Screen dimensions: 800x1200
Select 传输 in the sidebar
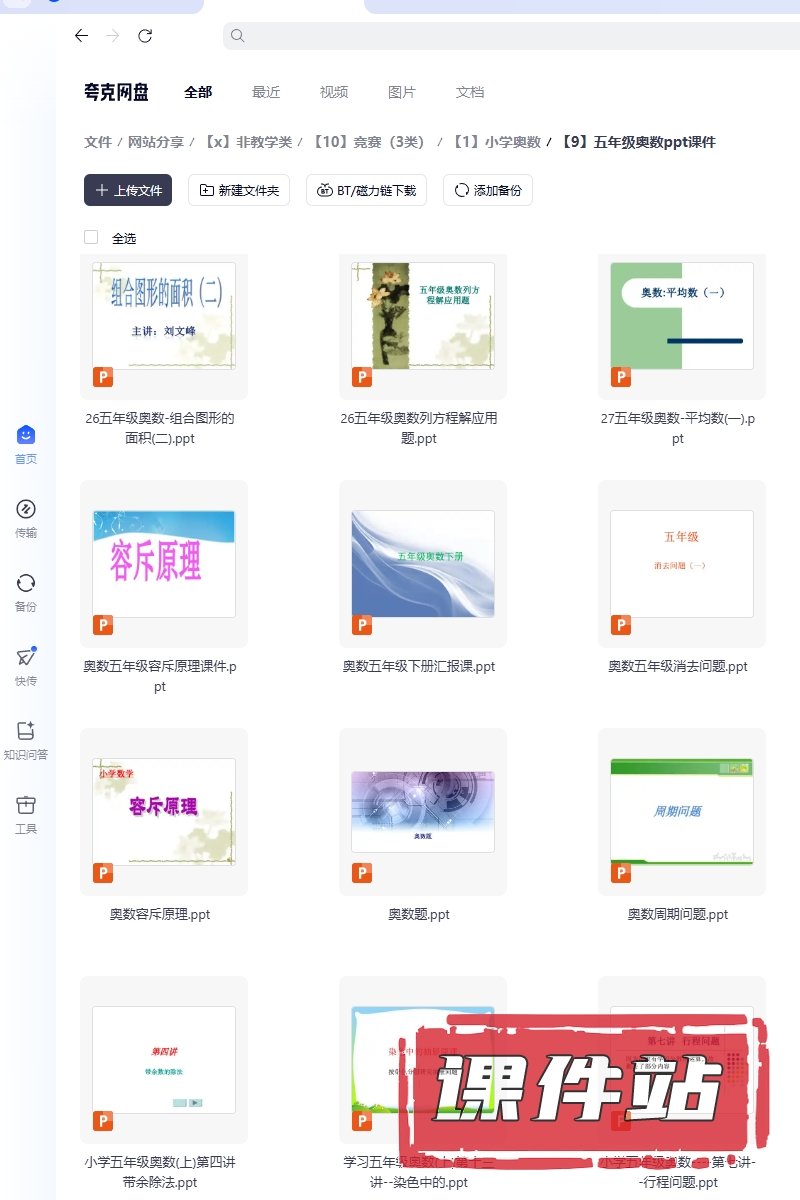pyautogui.click(x=26, y=519)
